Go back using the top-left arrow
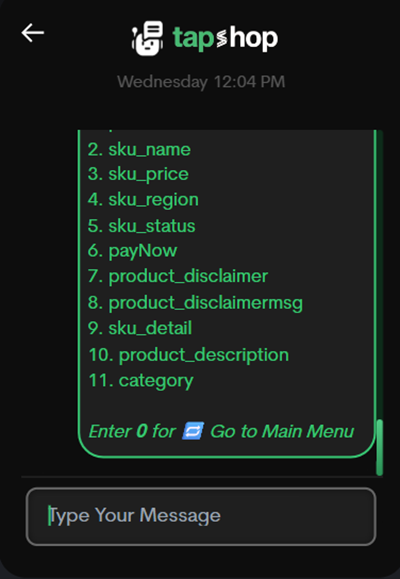 coord(33,33)
